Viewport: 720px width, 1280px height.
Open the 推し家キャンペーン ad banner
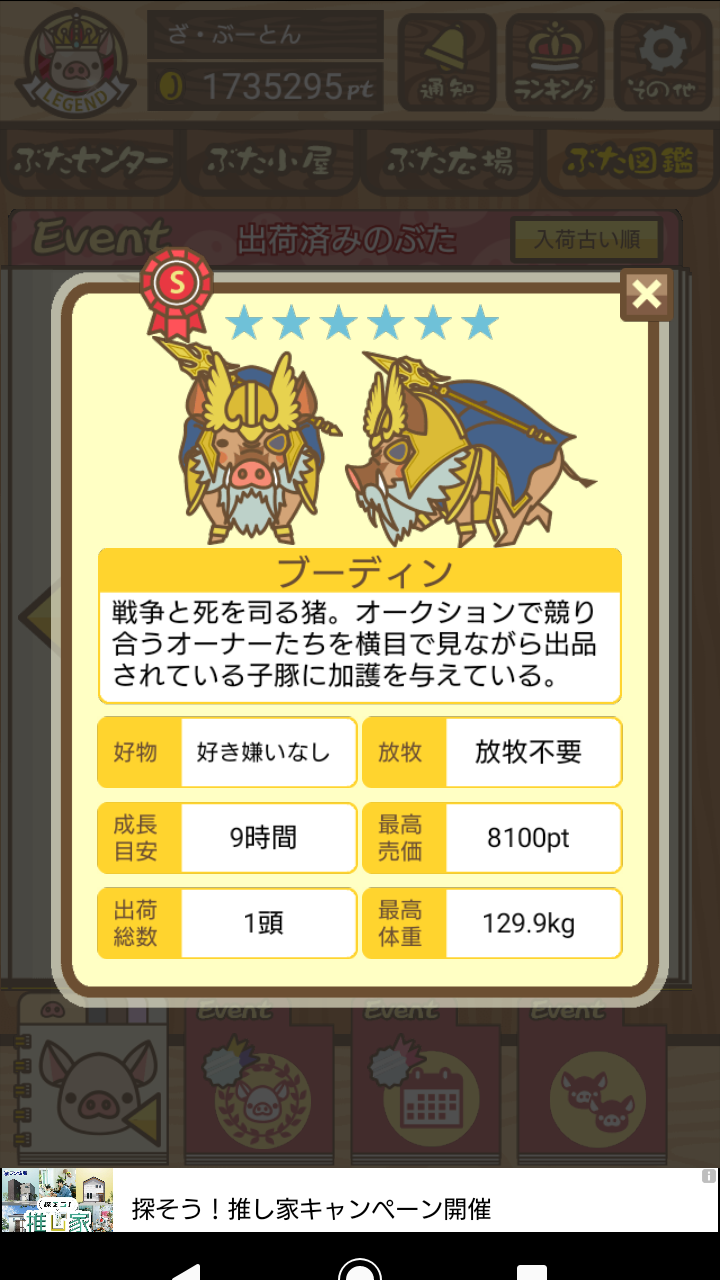[x=360, y=1200]
